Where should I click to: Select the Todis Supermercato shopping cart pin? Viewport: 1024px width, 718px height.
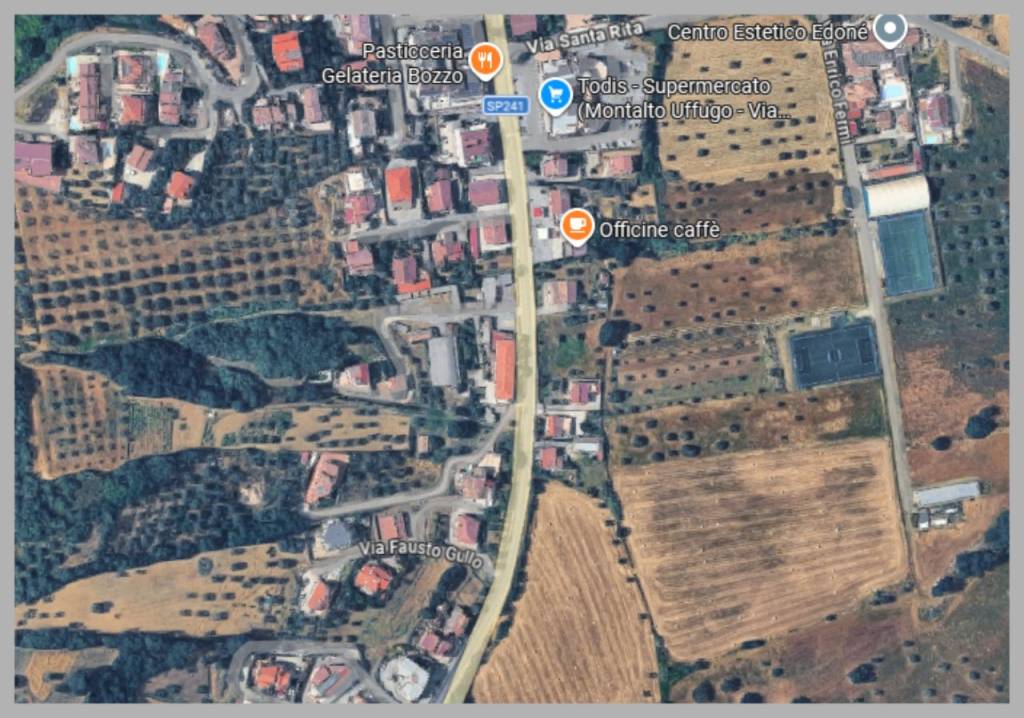click(x=555, y=96)
